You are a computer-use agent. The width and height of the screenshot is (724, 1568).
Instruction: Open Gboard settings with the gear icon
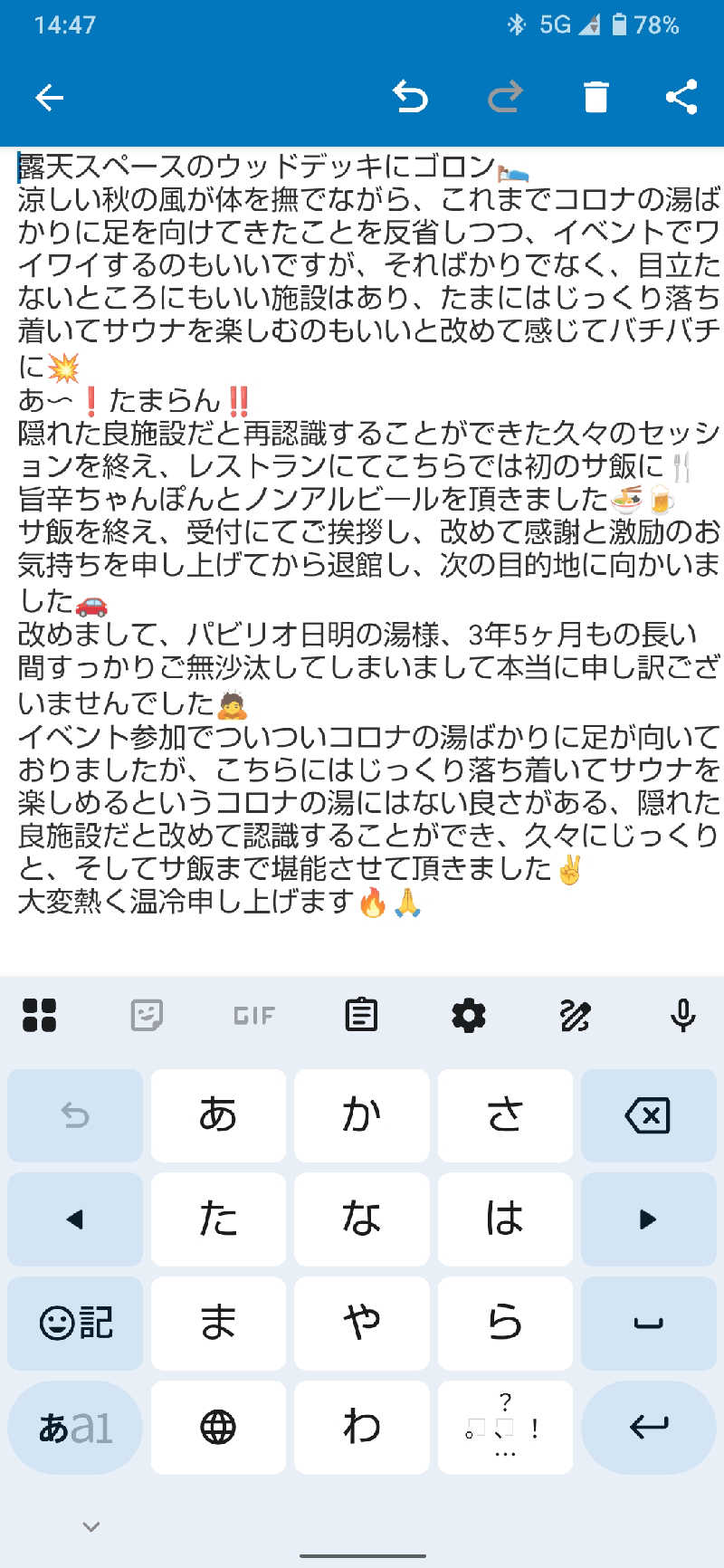pyautogui.click(x=468, y=1015)
